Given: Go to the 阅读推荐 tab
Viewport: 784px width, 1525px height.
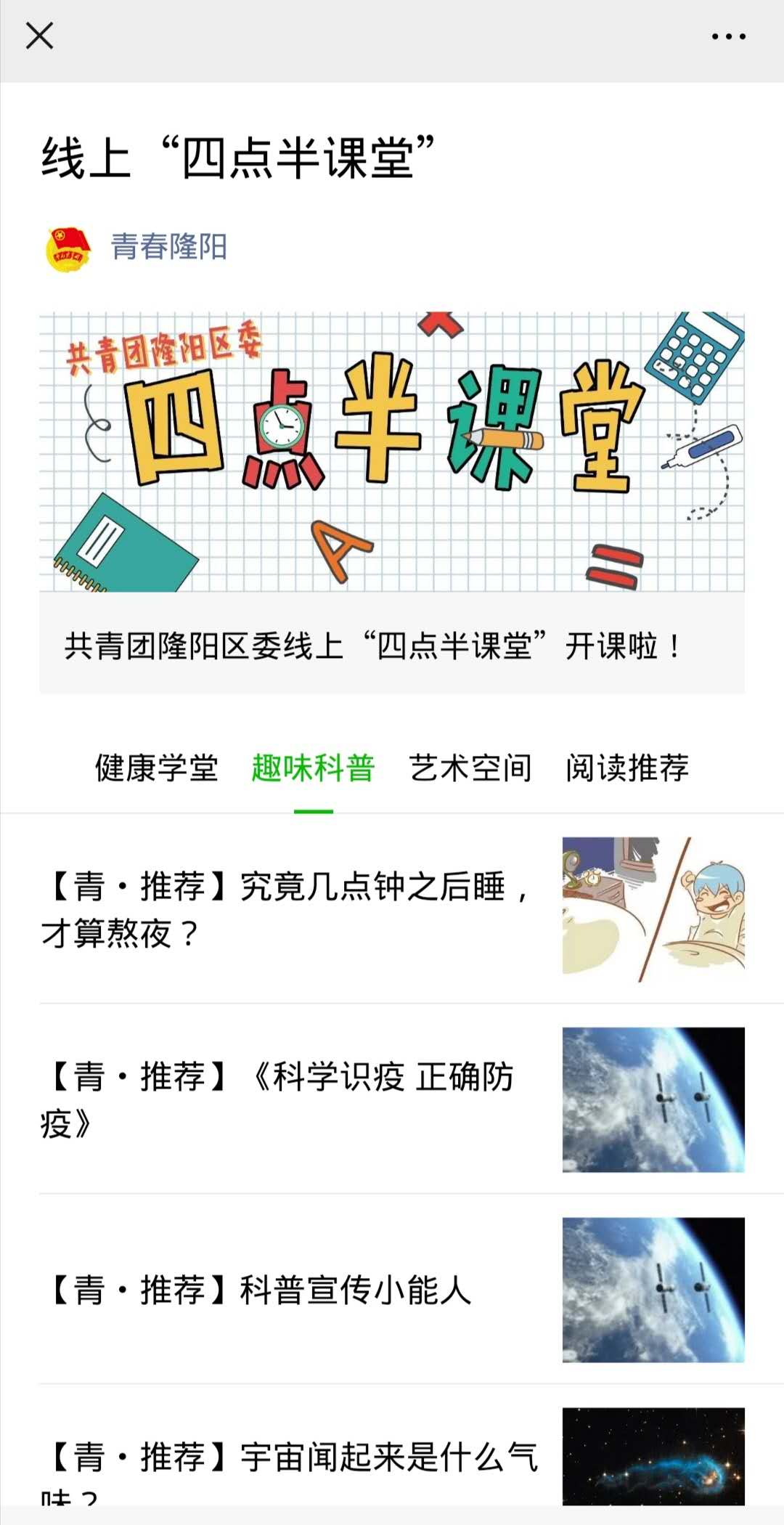Looking at the screenshot, I should pos(627,768).
